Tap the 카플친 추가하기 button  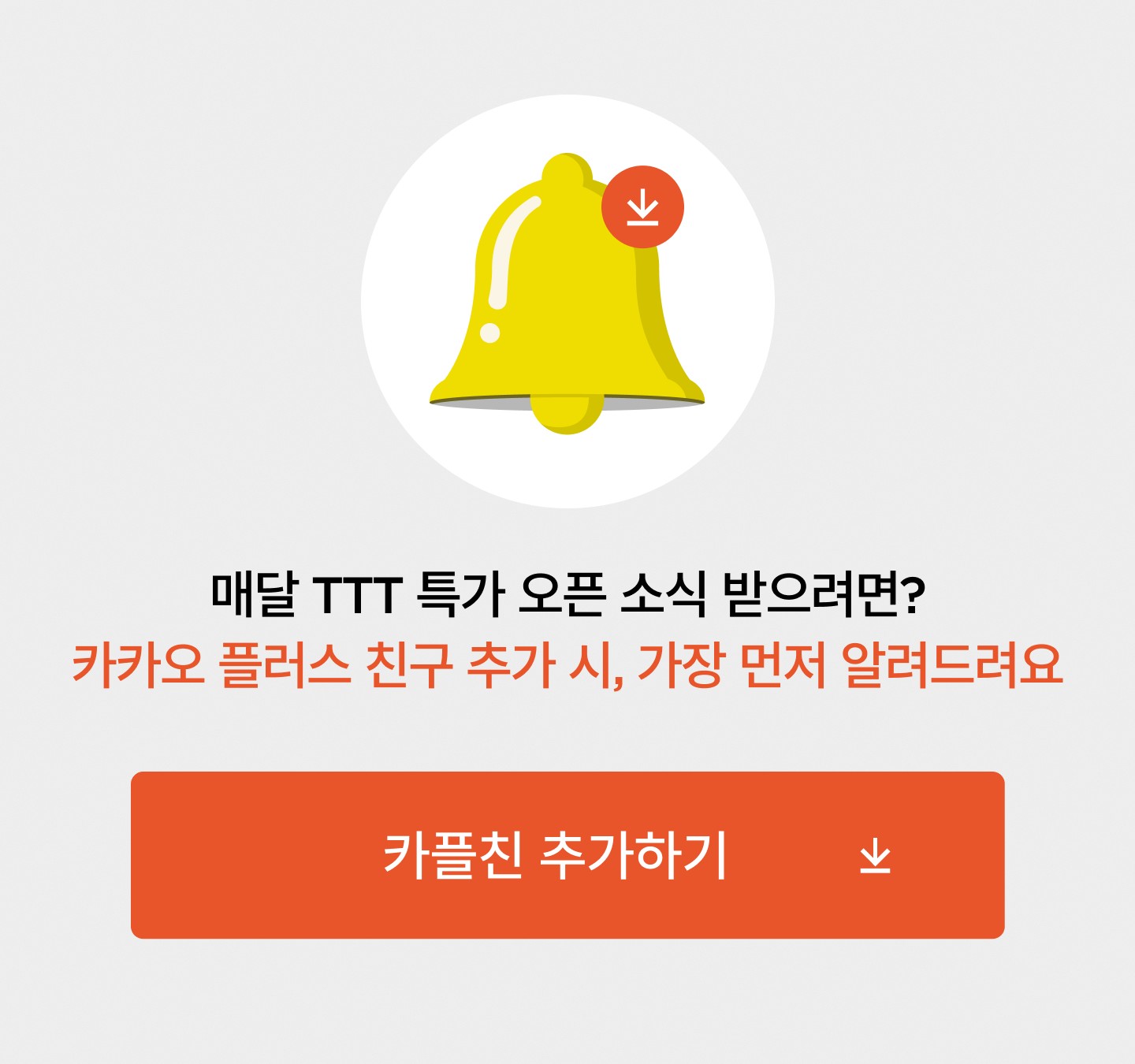point(567,855)
